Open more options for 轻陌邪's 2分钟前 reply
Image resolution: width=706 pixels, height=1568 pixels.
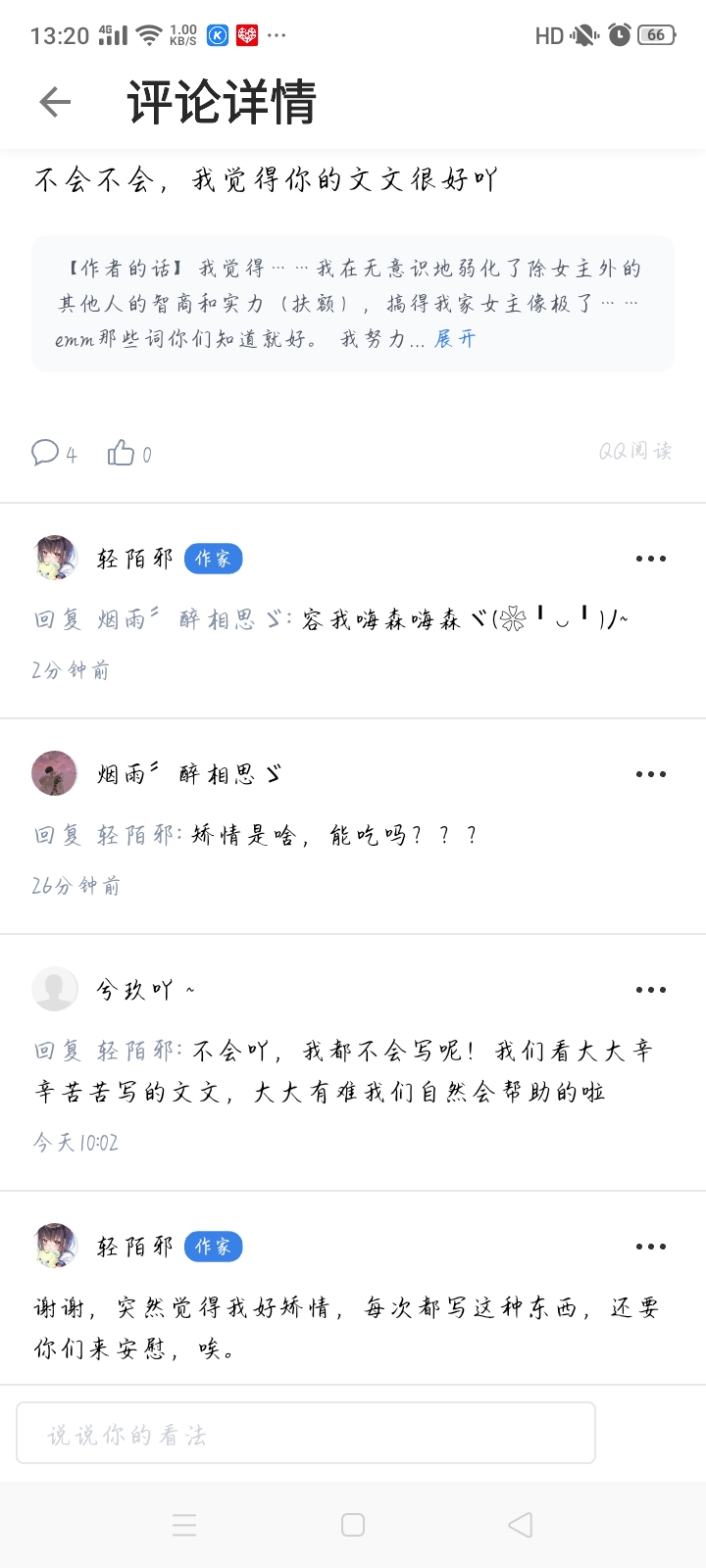coord(650,559)
